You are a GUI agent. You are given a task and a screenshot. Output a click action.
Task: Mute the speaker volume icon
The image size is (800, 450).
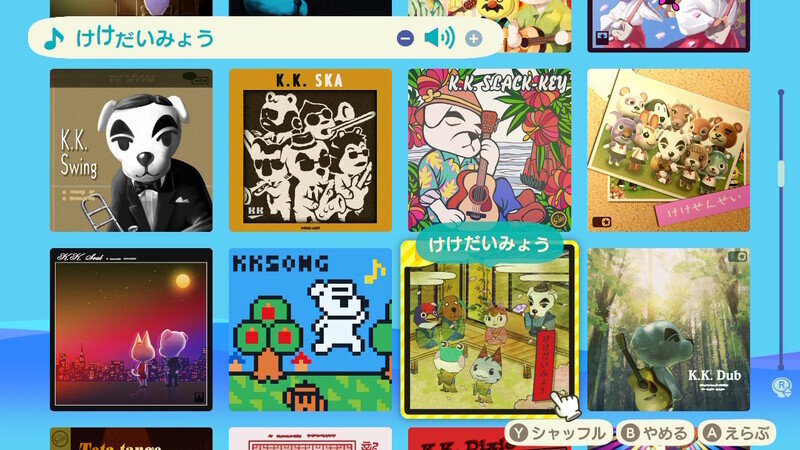pos(438,39)
